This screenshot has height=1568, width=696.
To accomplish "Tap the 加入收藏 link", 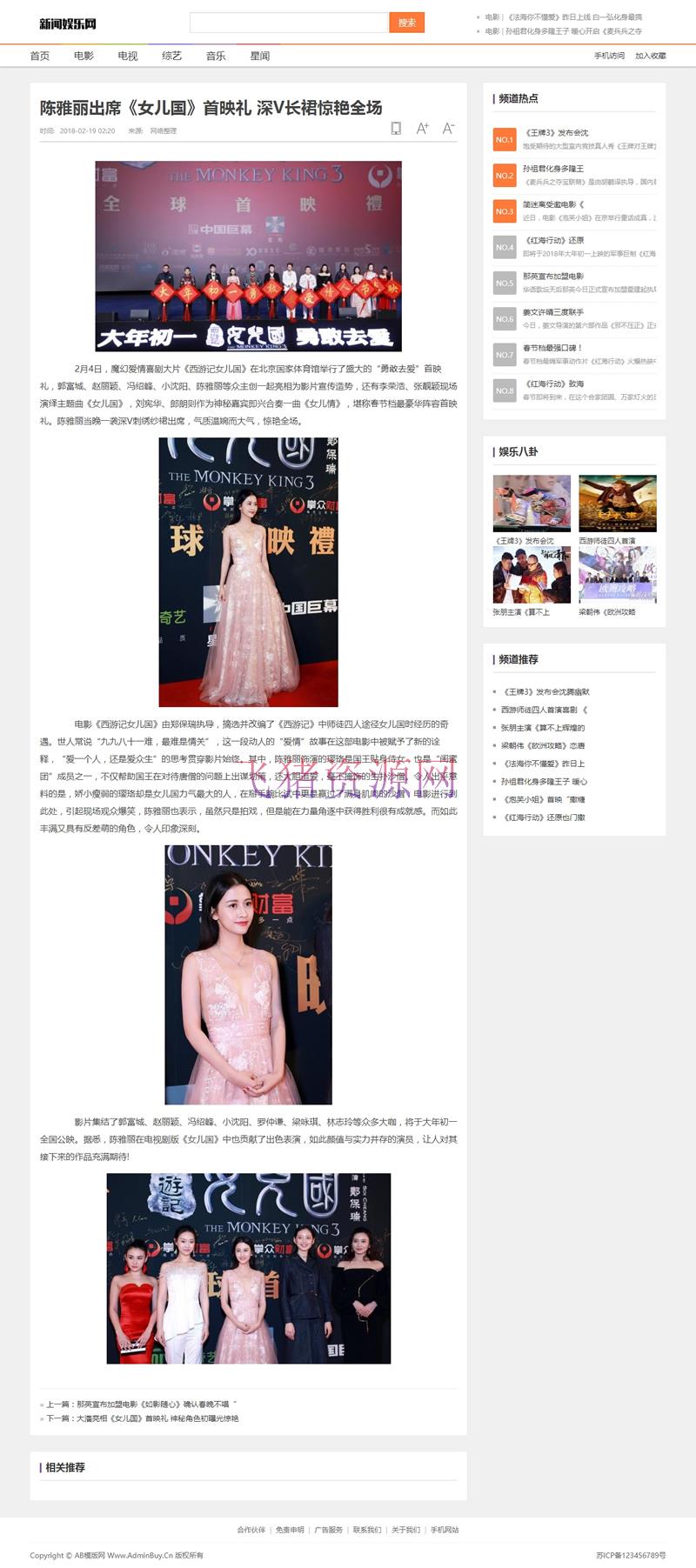I will point(650,56).
